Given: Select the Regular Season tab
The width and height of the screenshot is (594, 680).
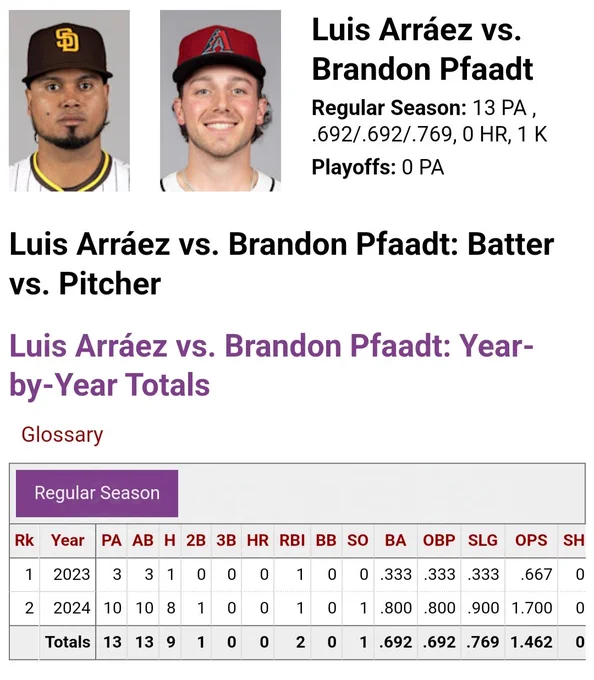Looking at the screenshot, I should [97, 494].
